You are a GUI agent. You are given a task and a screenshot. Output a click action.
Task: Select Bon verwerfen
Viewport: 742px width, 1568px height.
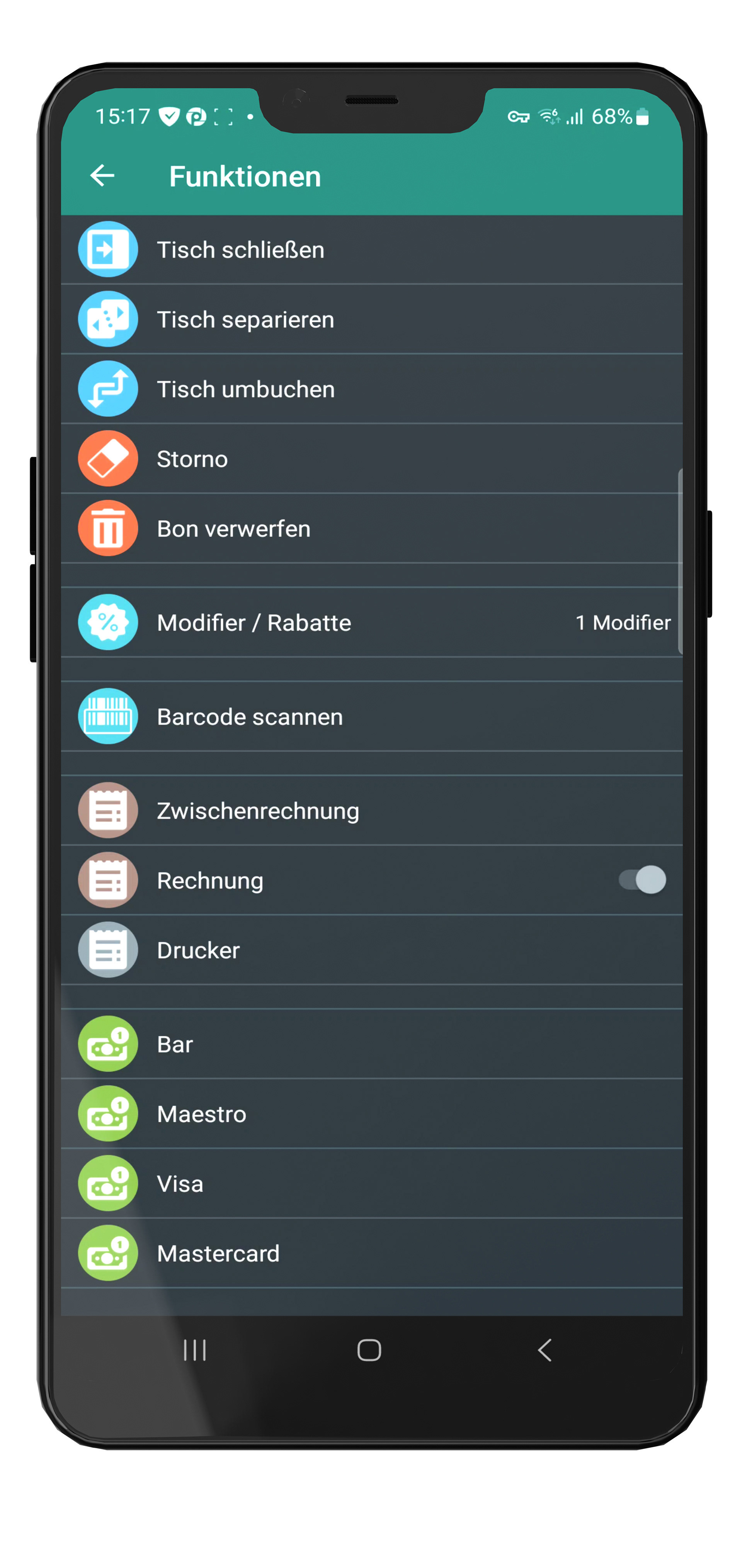point(372,528)
